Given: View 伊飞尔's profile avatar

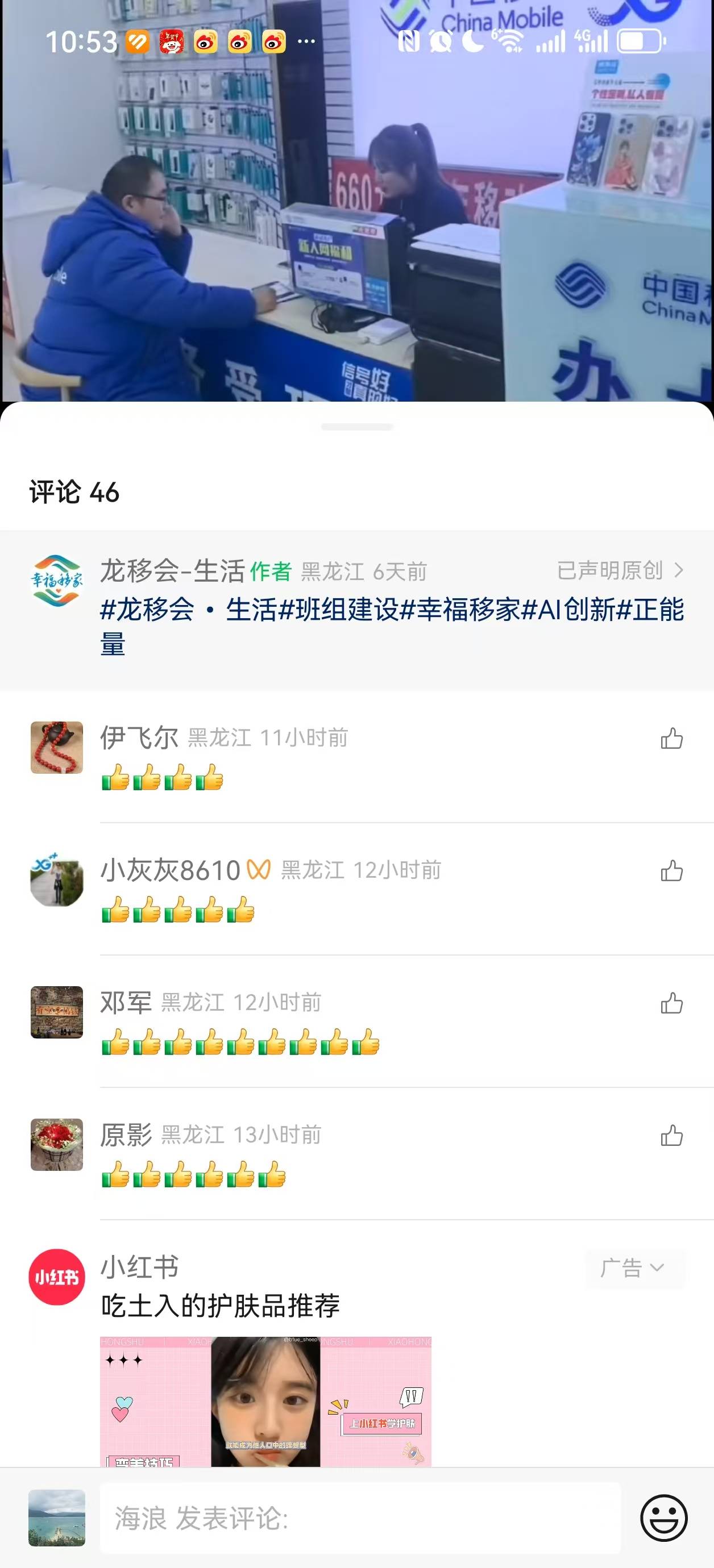Looking at the screenshot, I should [57, 748].
